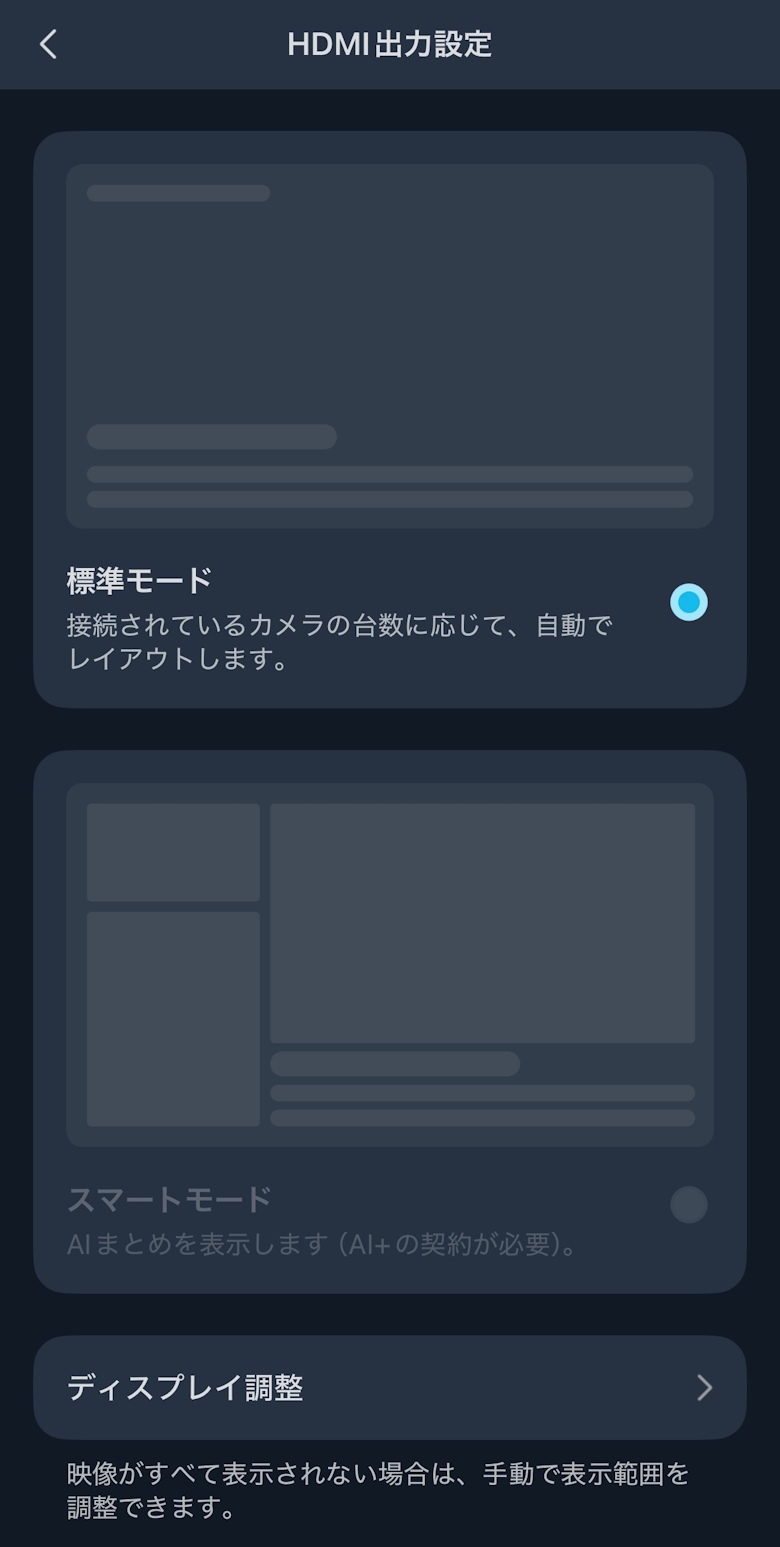Open ディスプレイ調整 settings
Image resolution: width=780 pixels, height=1547 pixels.
(x=390, y=1387)
